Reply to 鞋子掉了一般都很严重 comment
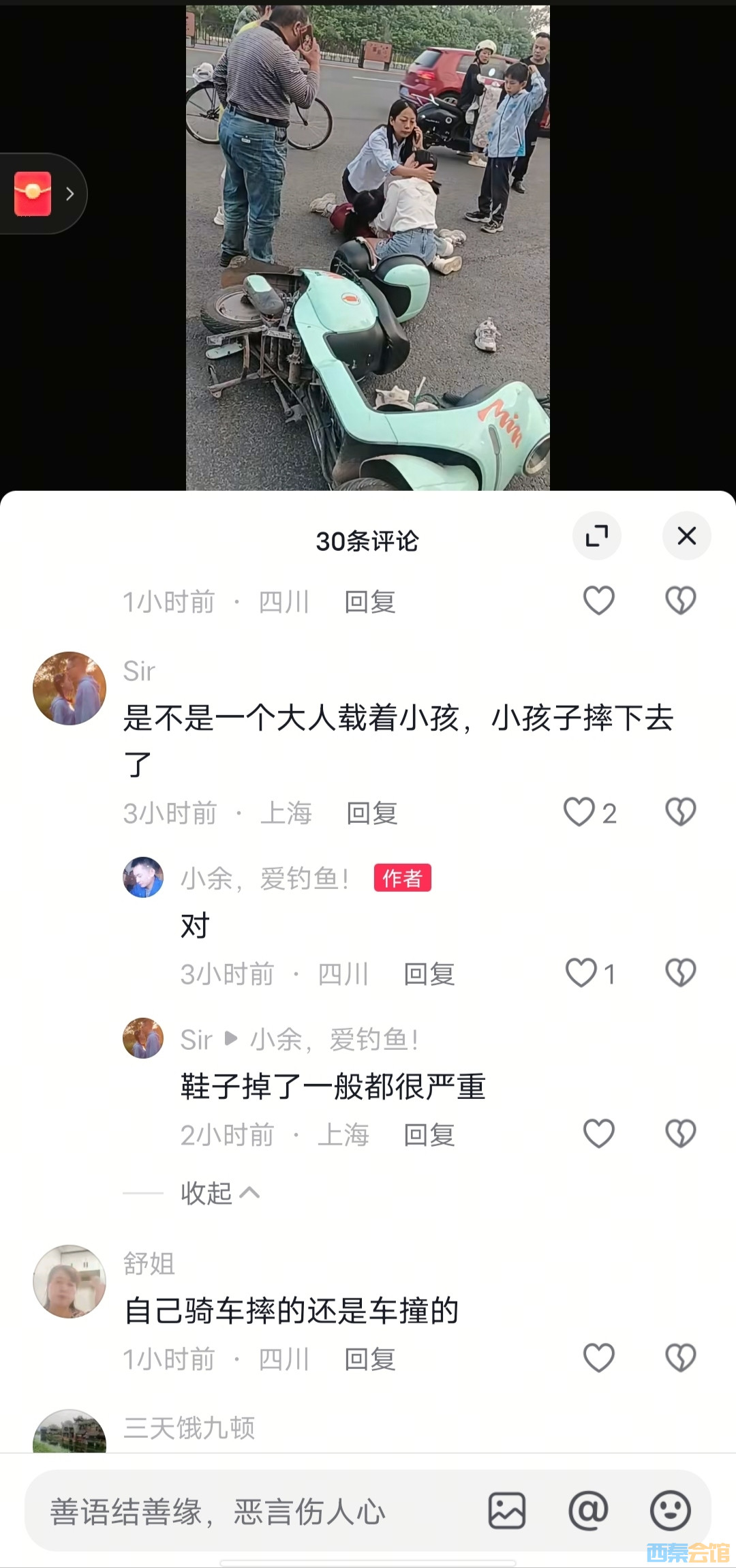This screenshot has width=736, height=1568. coord(429,1135)
